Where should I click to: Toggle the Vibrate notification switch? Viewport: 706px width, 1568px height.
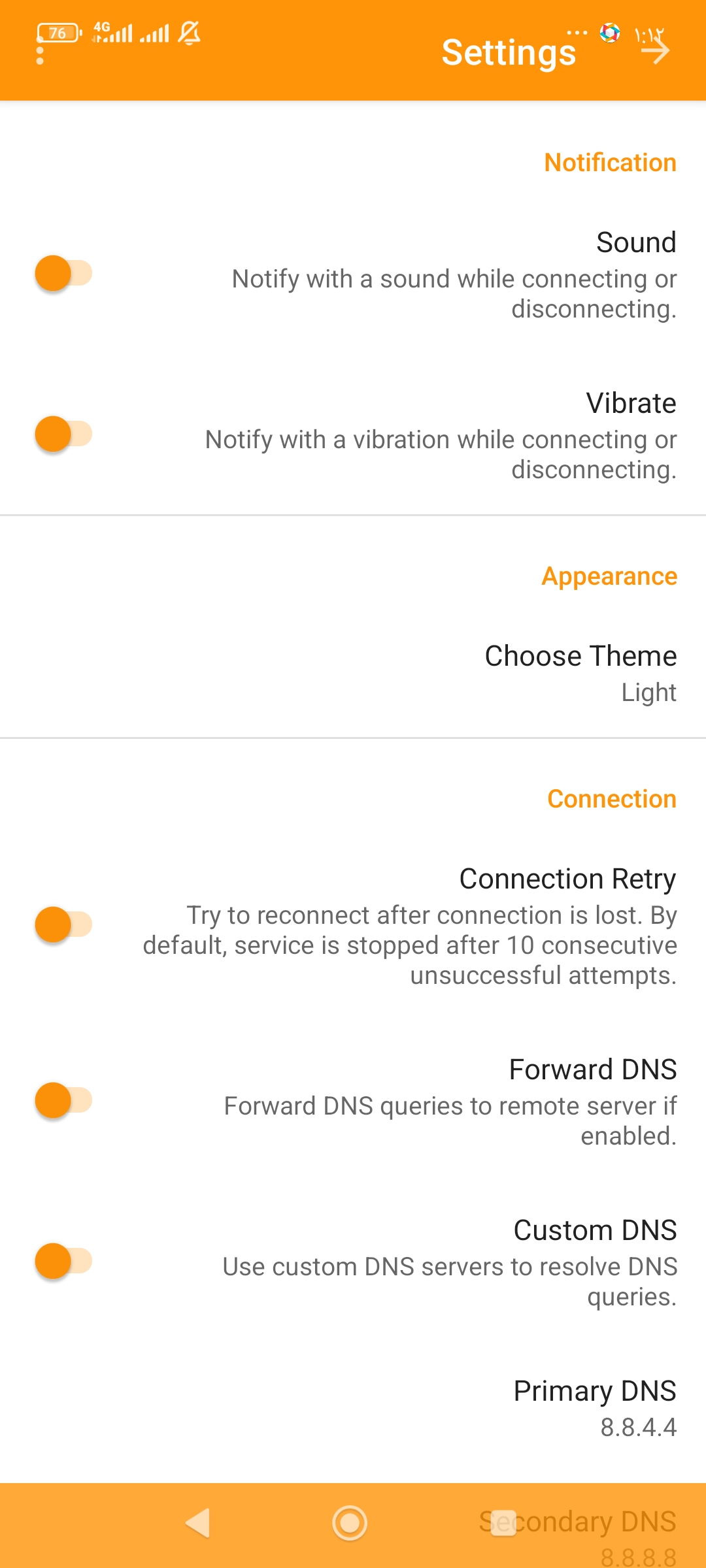63,434
